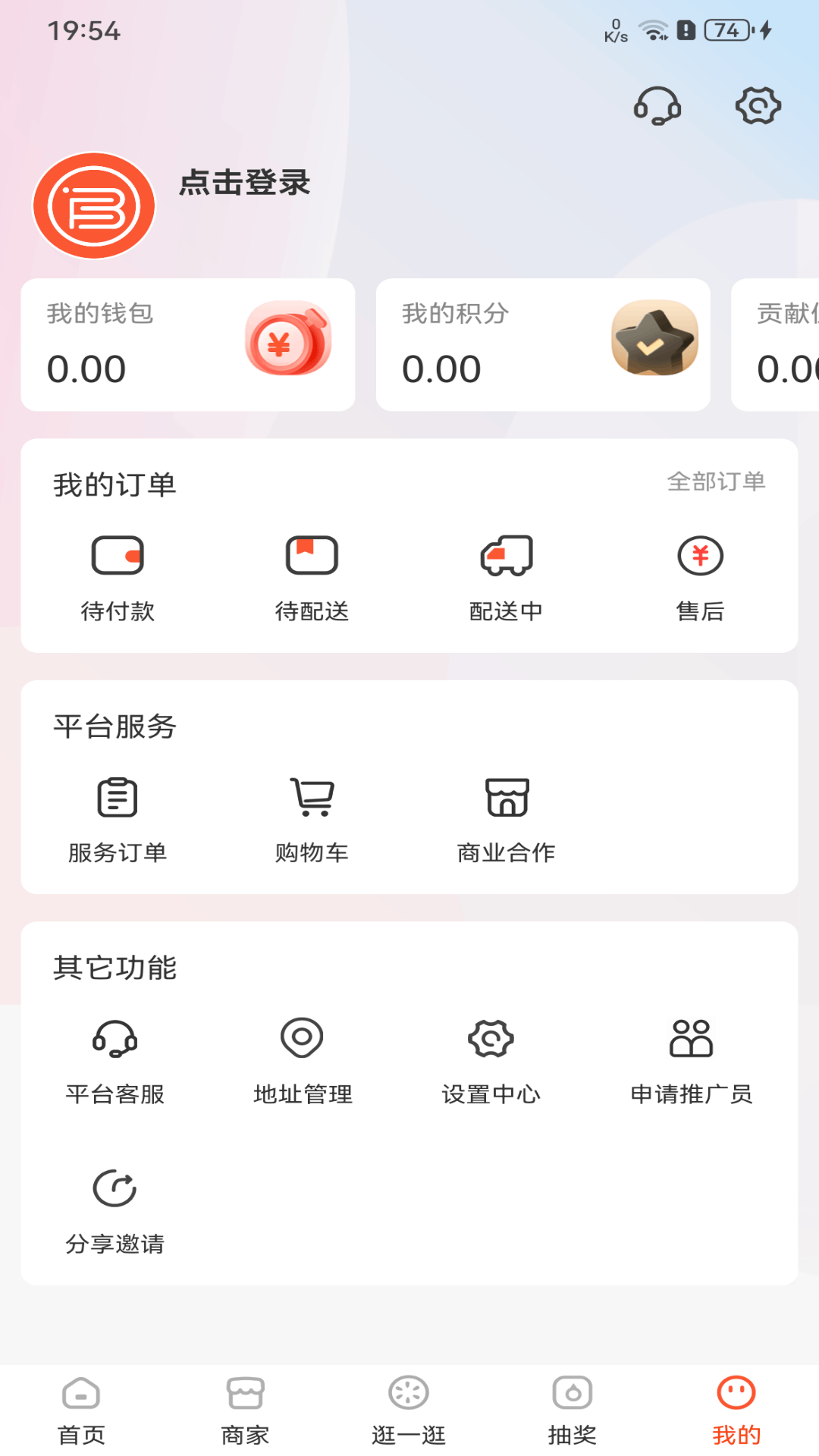Open the 我的积分 points card
The image size is (819, 1456).
pyautogui.click(x=543, y=345)
